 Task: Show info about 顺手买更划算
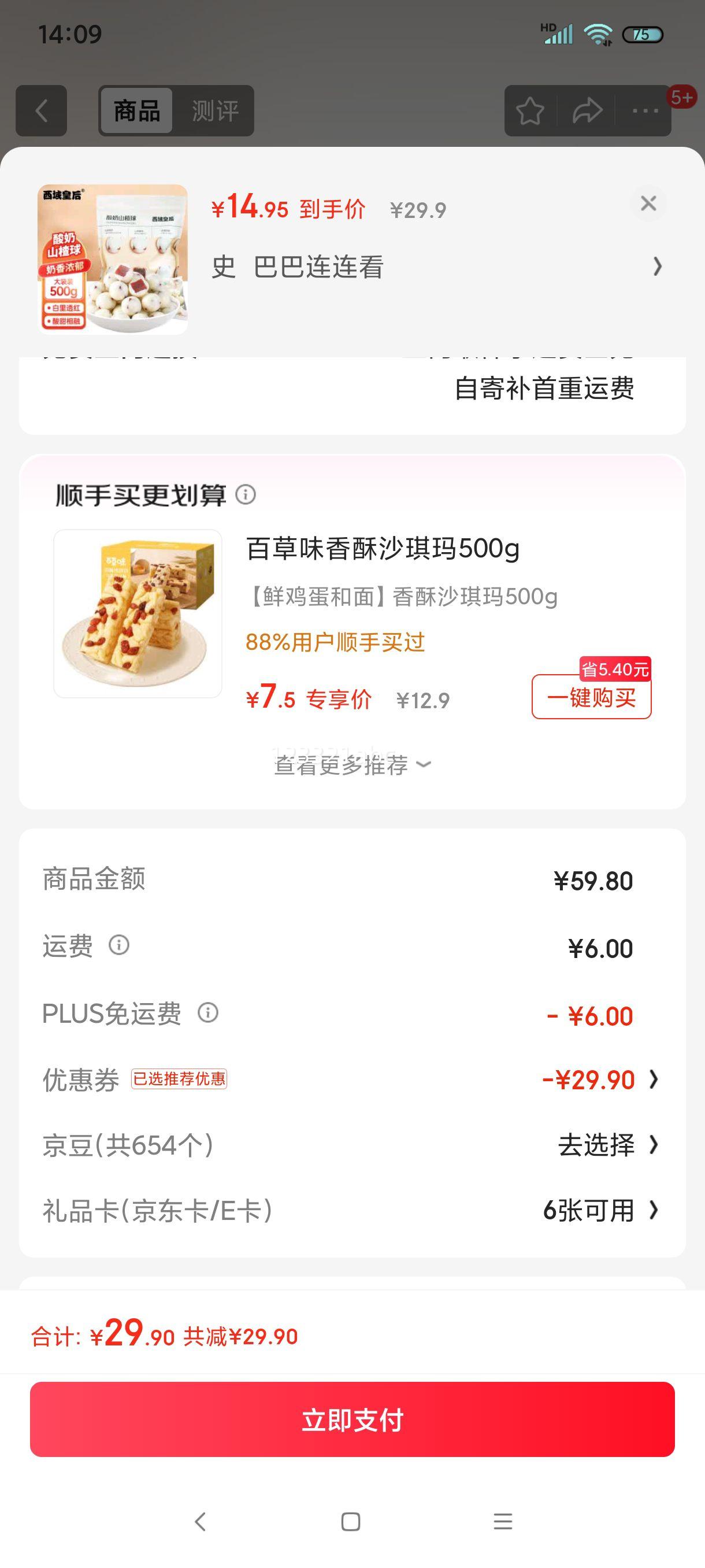click(246, 494)
